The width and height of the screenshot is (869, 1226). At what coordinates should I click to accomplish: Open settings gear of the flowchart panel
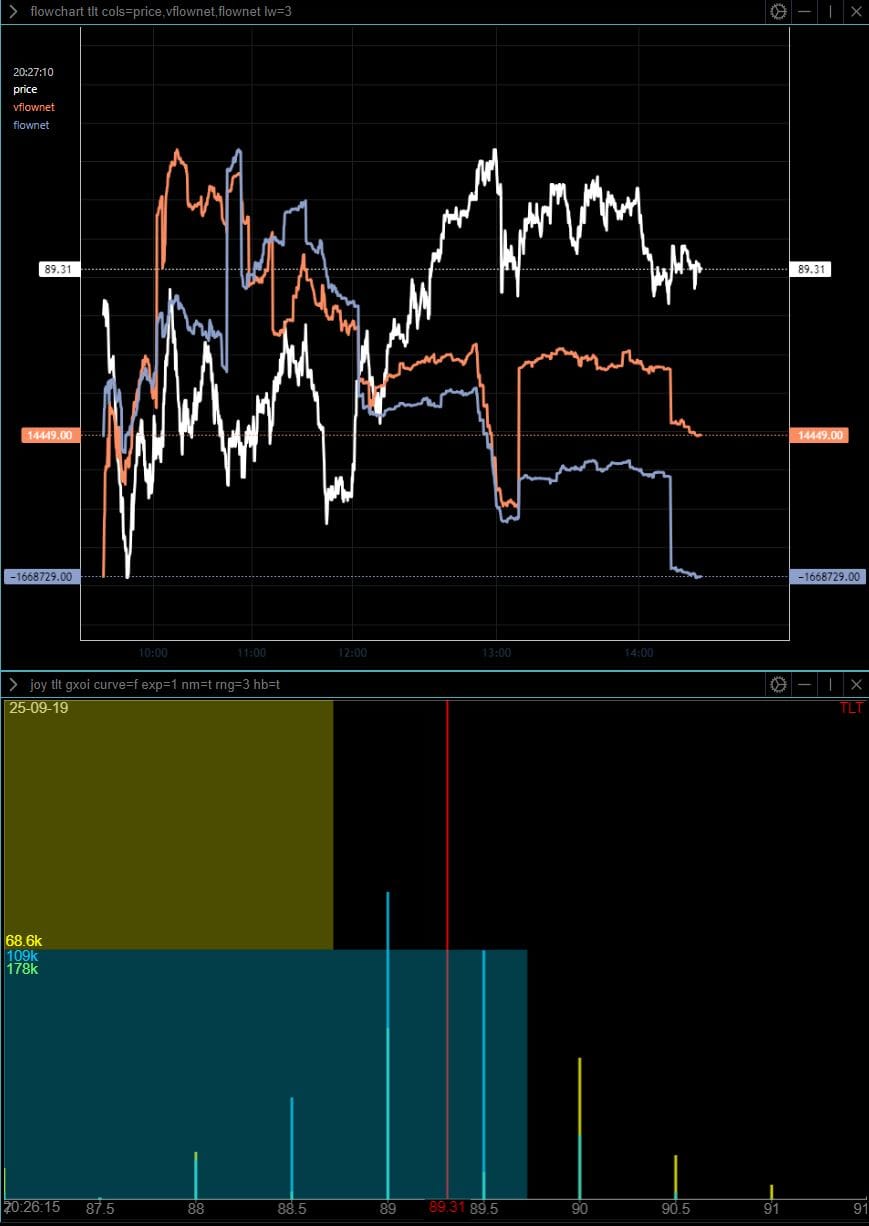point(778,12)
